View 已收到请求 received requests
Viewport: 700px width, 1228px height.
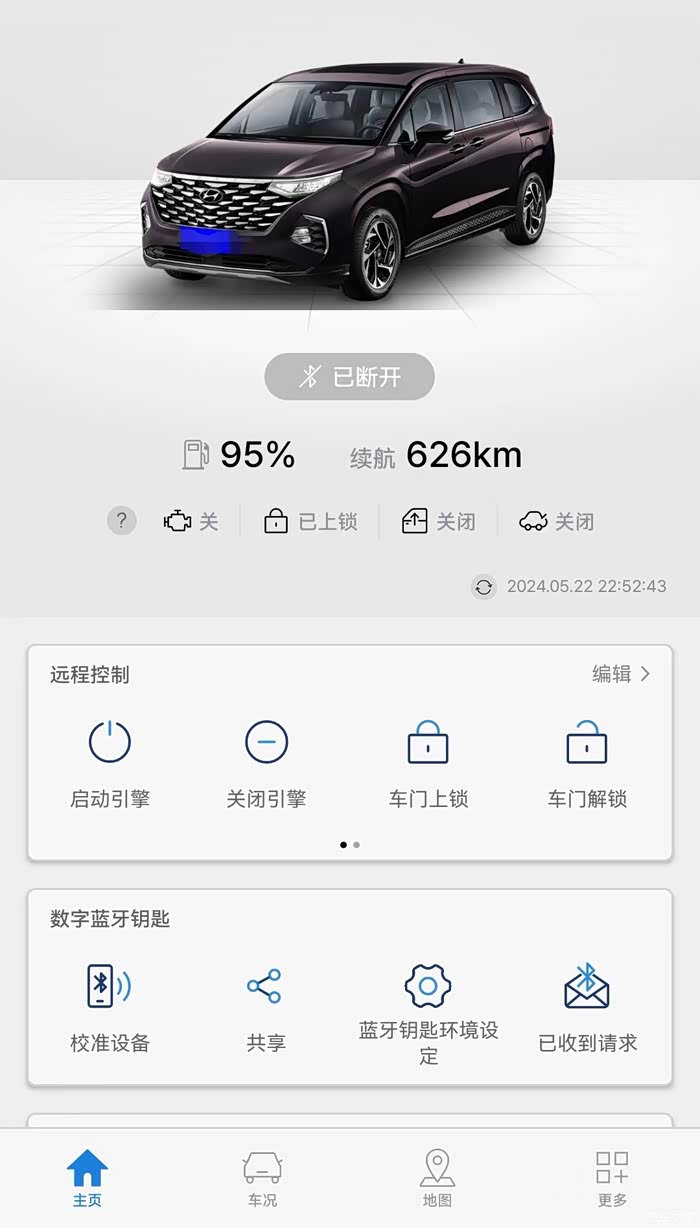587,1007
